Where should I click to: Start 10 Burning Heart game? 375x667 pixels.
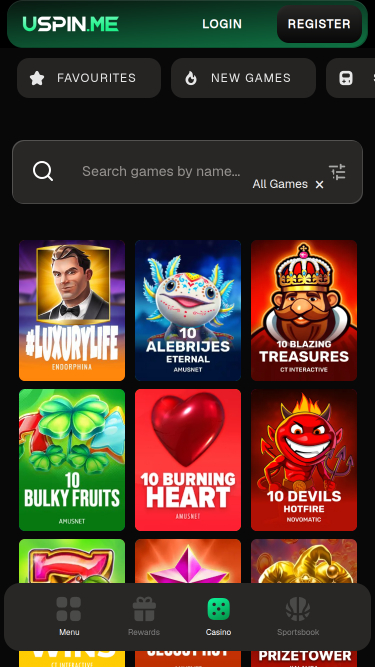coord(188,460)
